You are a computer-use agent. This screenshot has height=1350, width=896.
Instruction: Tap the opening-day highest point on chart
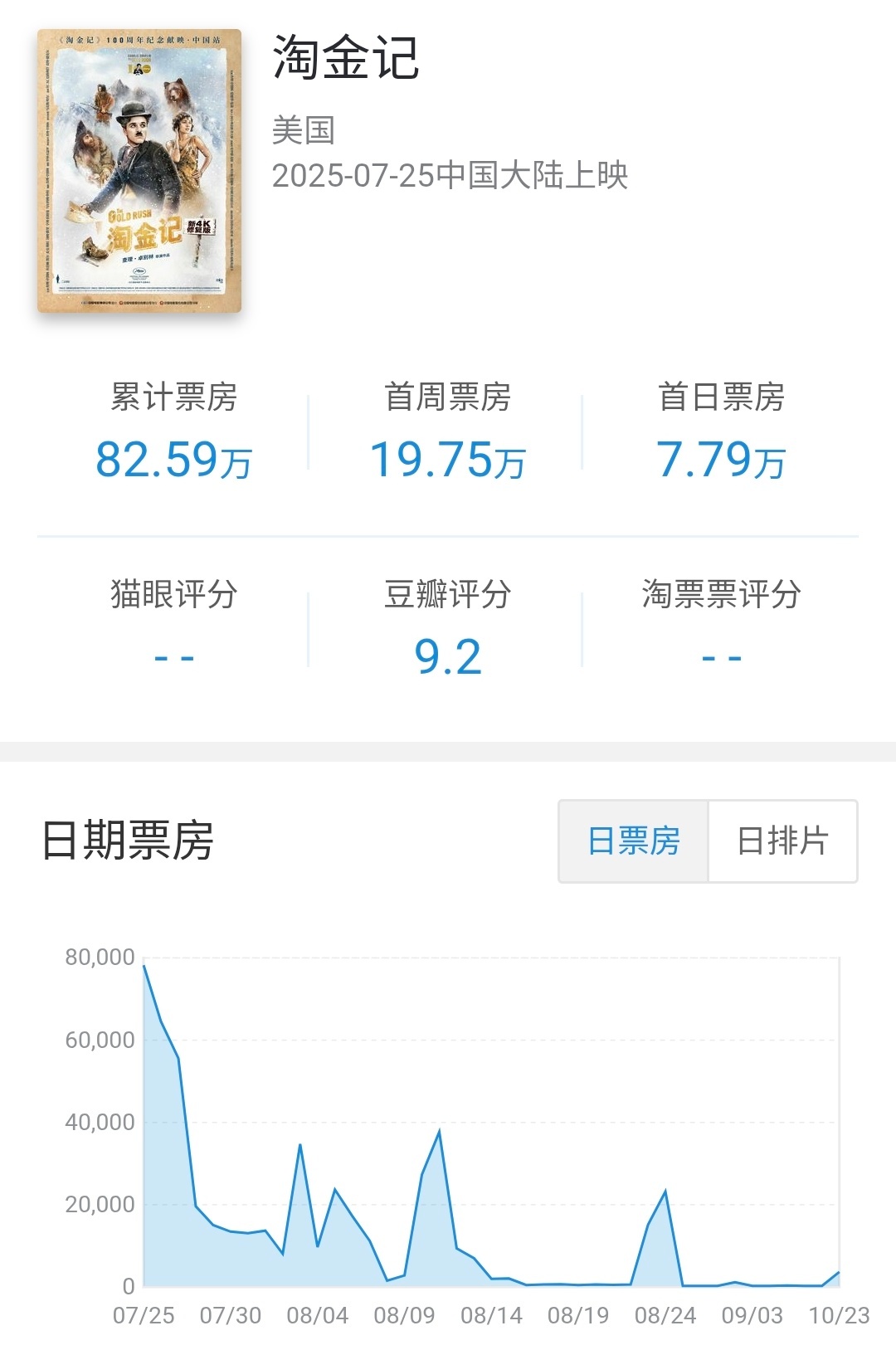pyautogui.click(x=143, y=966)
